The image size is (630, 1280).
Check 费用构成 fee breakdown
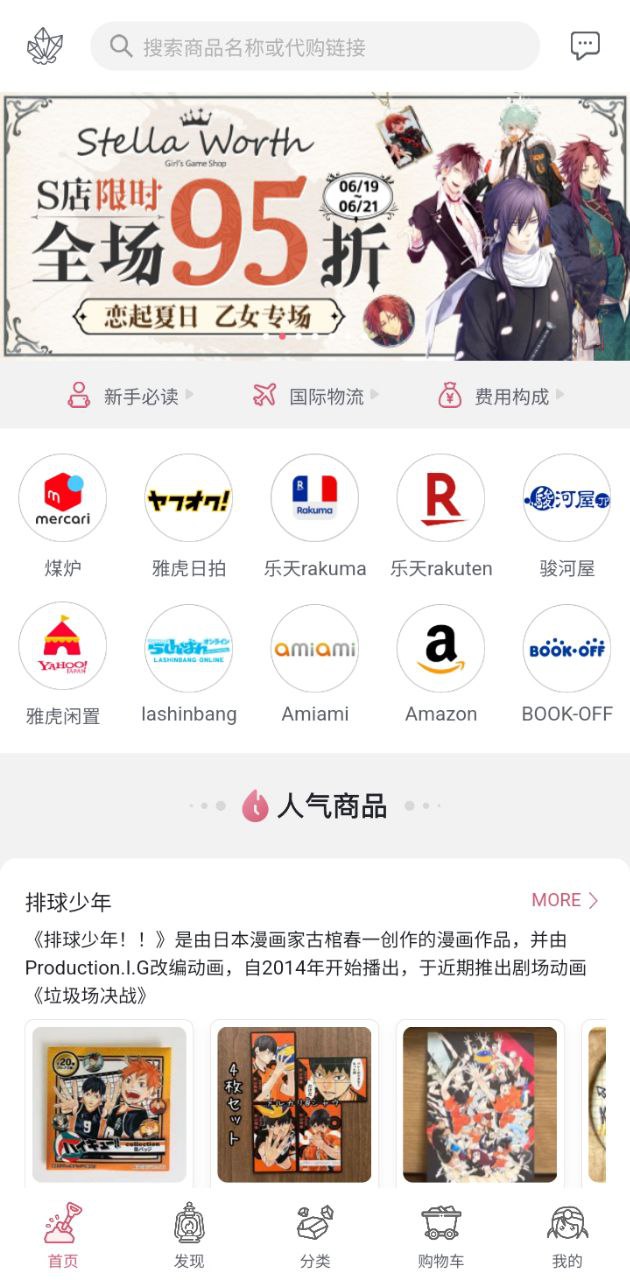[501, 396]
